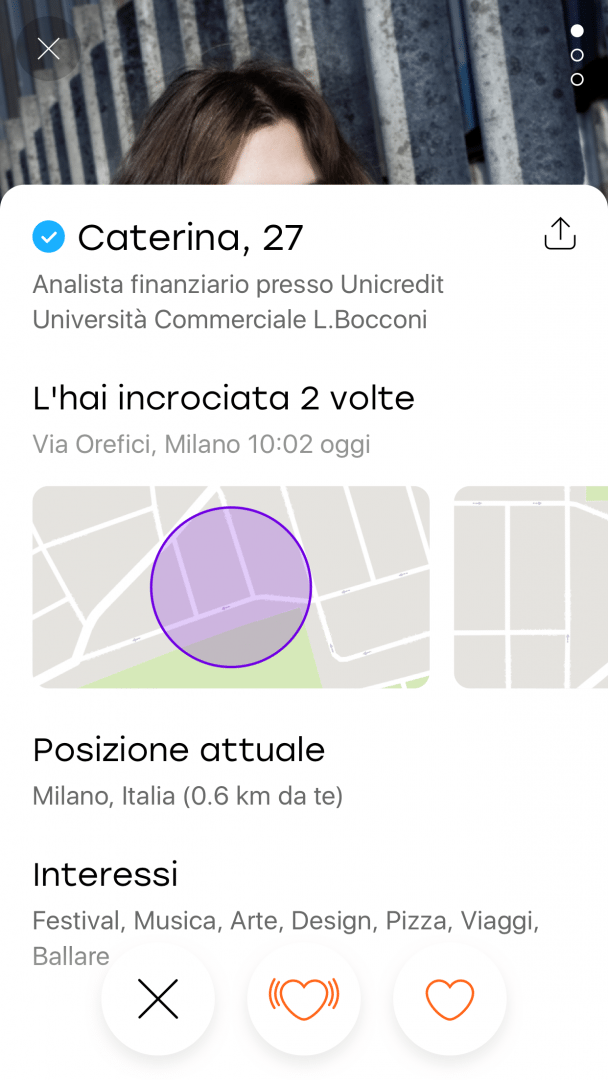
Task: Like Caterina with the heart button
Action: tap(450, 998)
